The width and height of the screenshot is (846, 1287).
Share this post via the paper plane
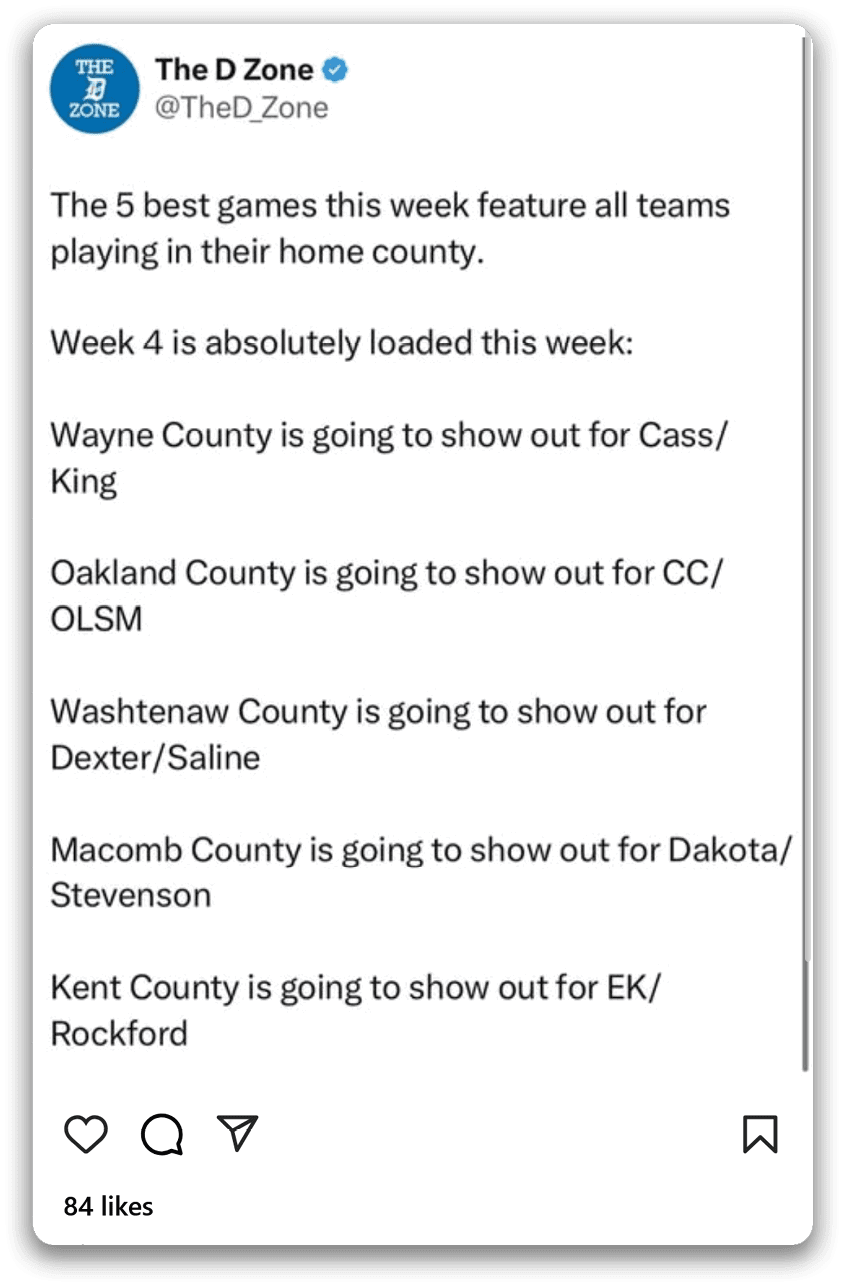tap(238, 1133)
